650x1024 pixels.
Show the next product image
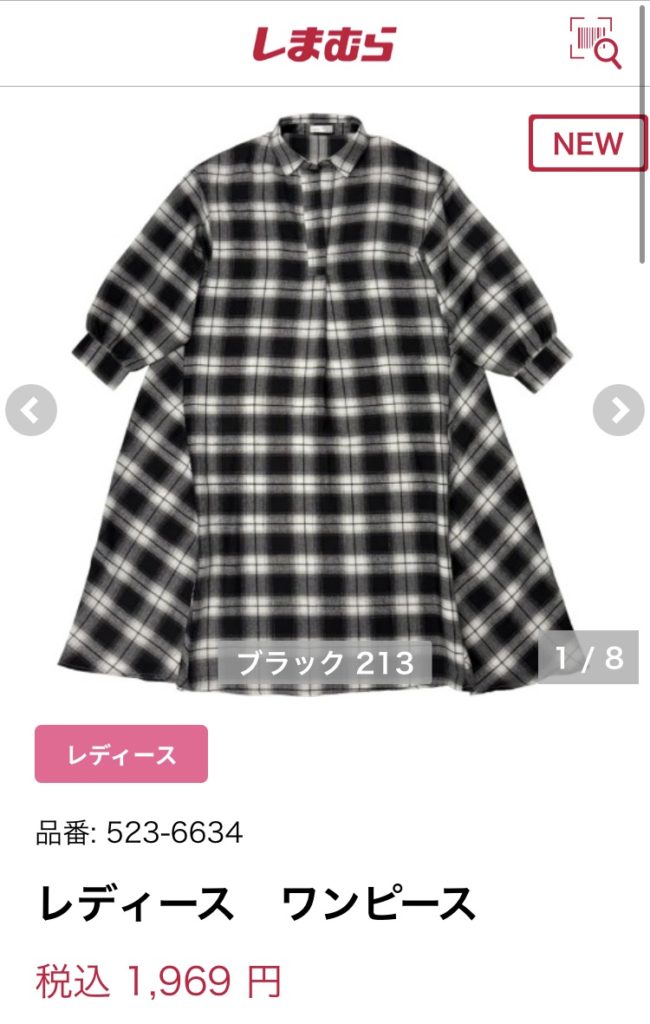(x=619, y=409)
